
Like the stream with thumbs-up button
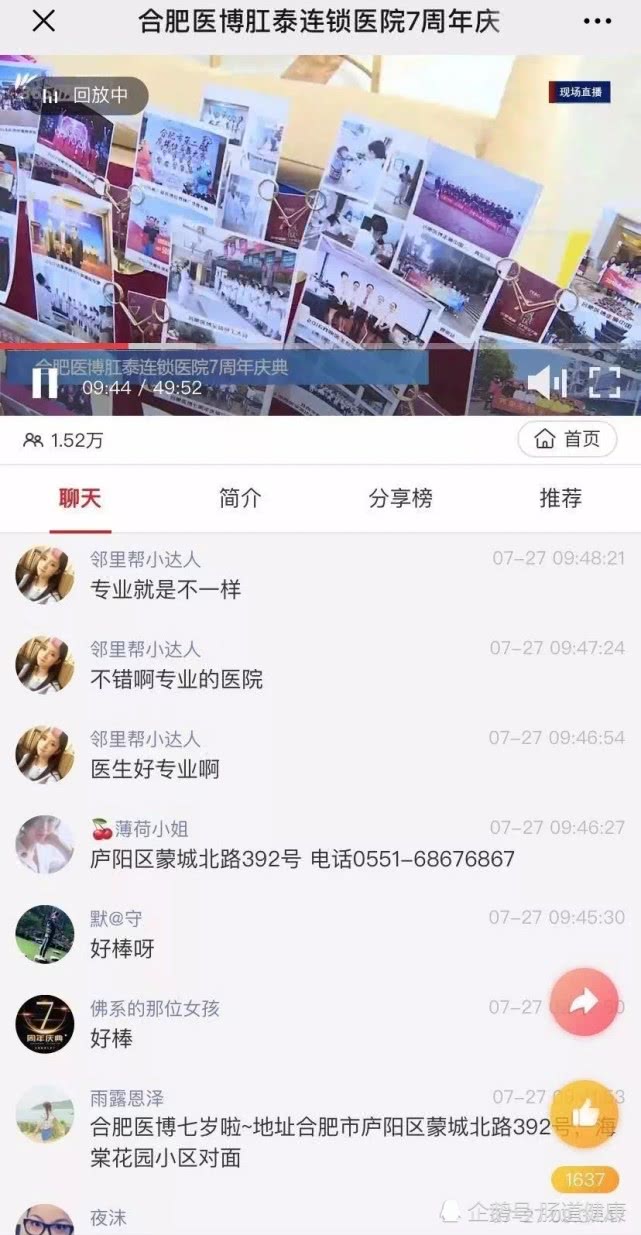tap(585, 1114)
